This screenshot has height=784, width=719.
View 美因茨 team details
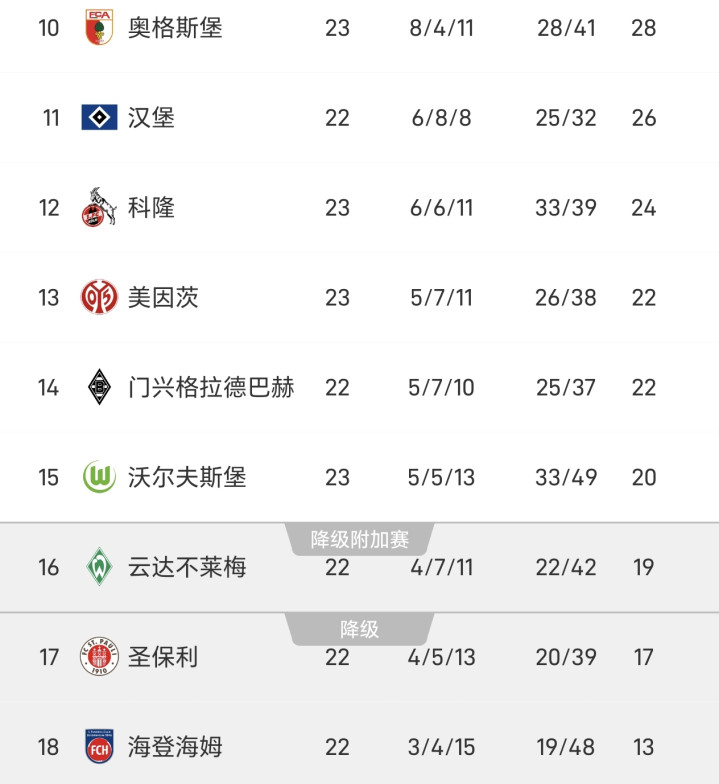tap(163, 298)
